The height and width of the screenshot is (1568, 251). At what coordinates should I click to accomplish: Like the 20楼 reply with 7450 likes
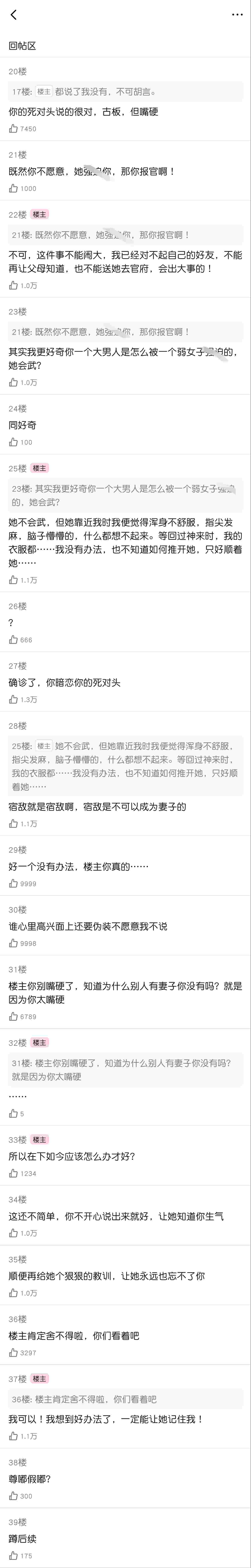[x=13, y=128]
